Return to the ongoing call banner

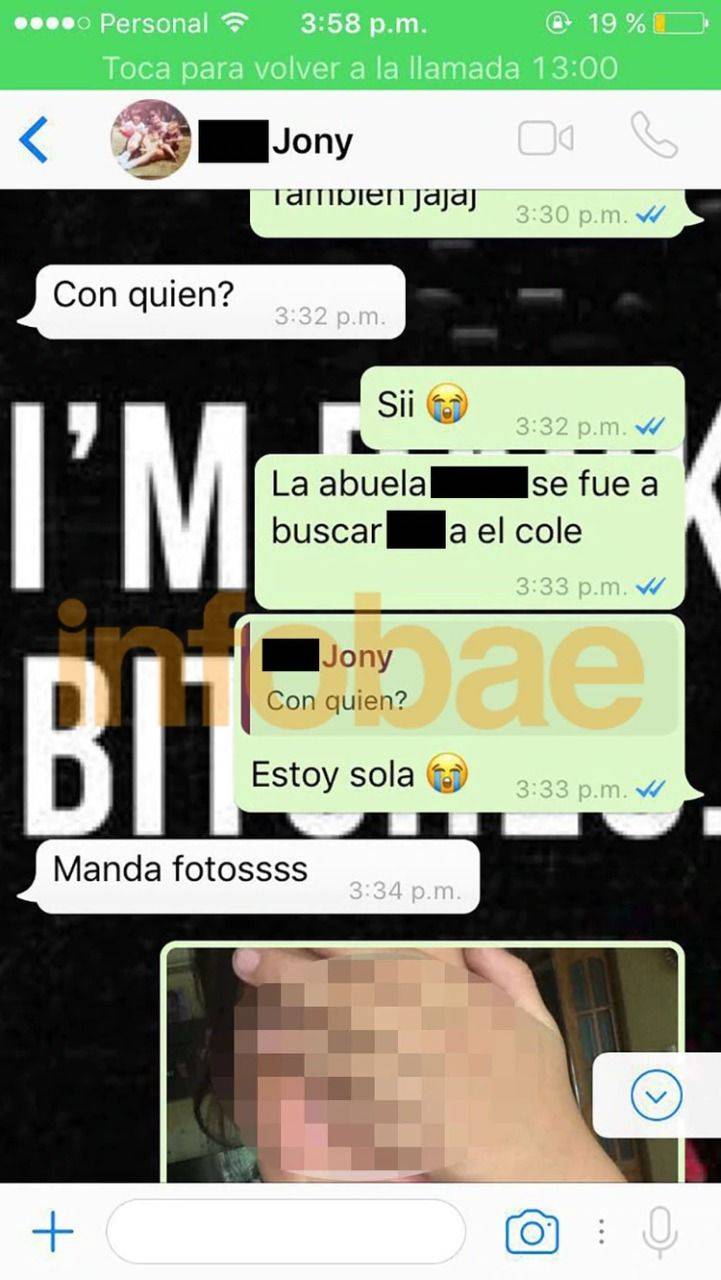tap(360, 68)
